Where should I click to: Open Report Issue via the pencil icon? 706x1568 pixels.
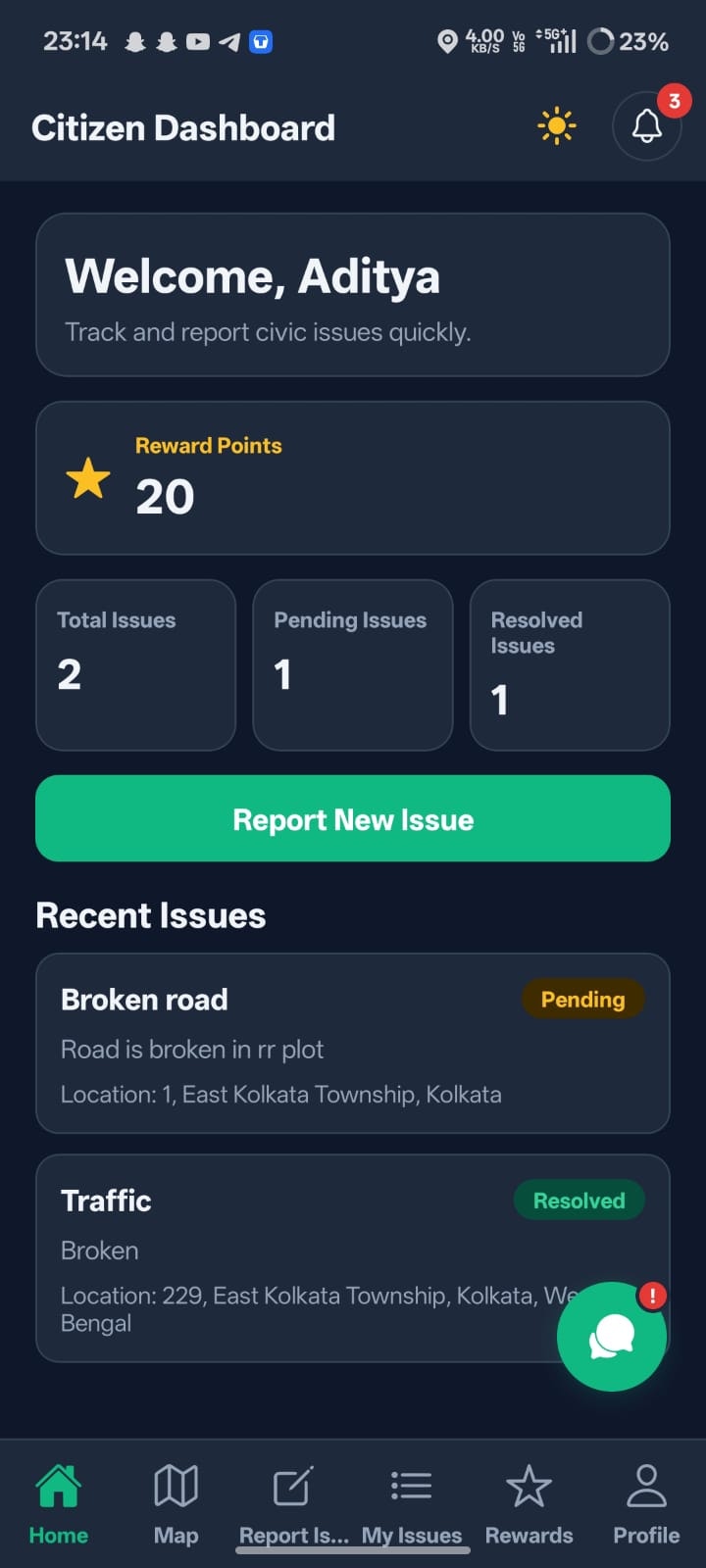(294, 1485)
